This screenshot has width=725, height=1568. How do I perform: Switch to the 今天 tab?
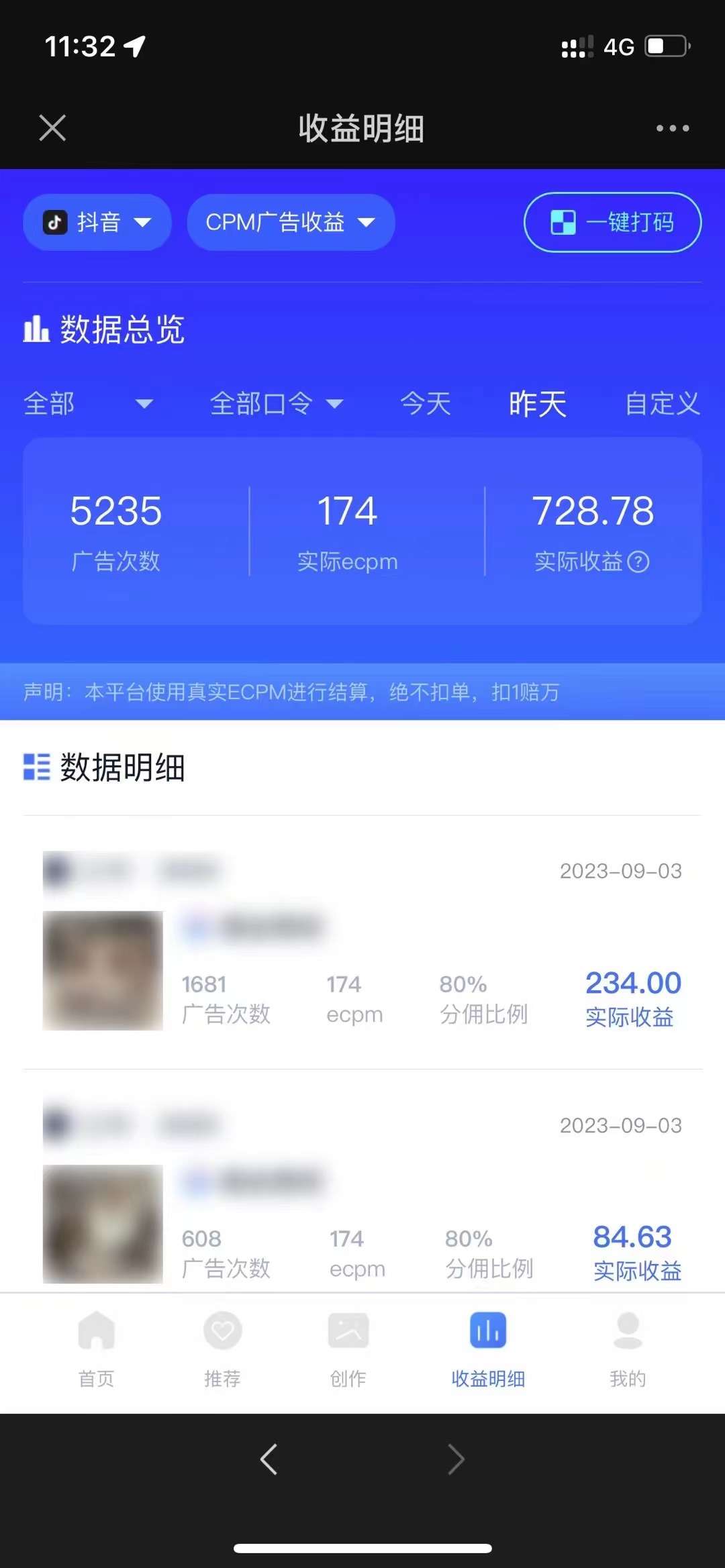pos(426,403)
